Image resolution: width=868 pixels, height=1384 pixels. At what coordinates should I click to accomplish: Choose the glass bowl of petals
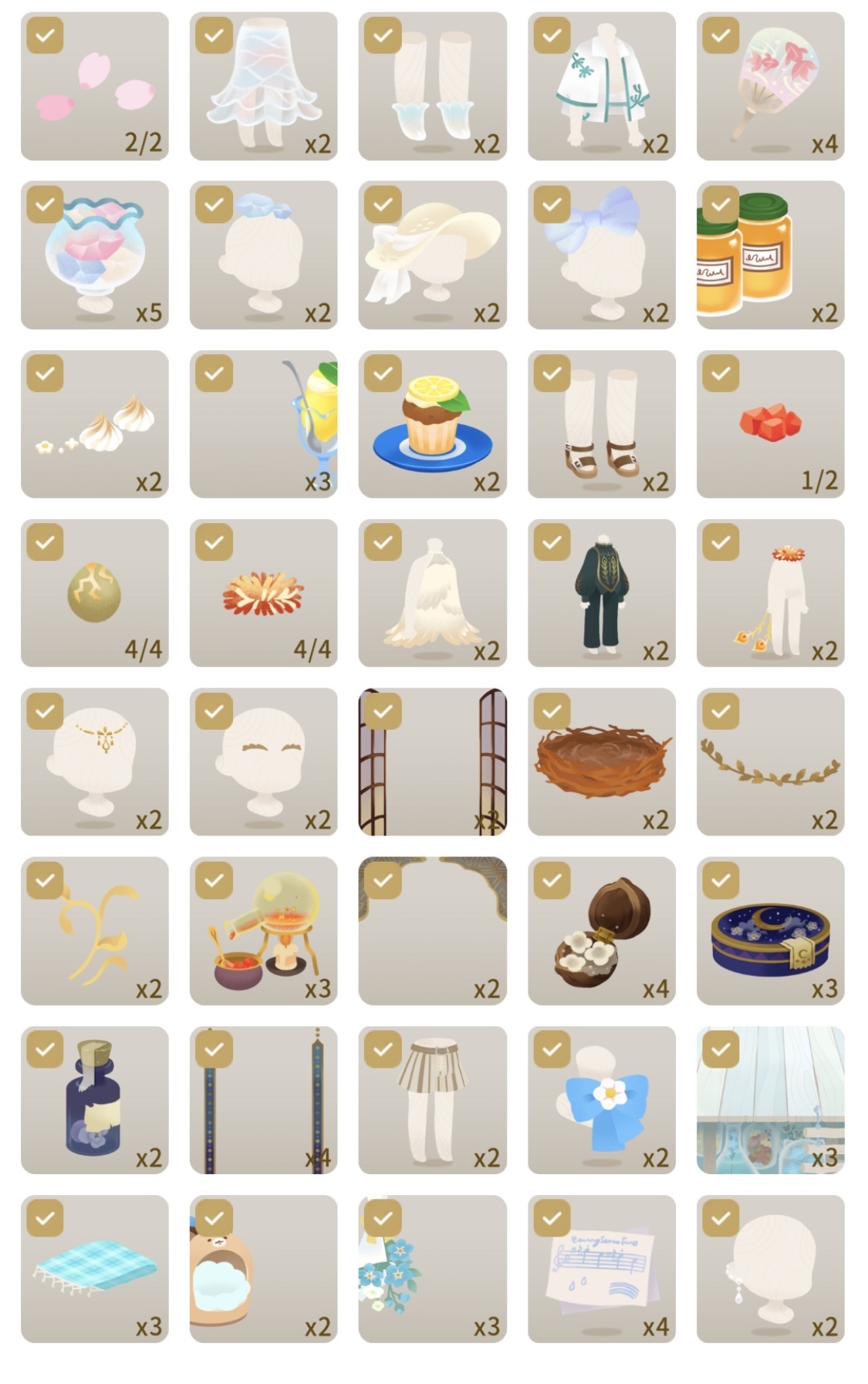coord(94,255)
